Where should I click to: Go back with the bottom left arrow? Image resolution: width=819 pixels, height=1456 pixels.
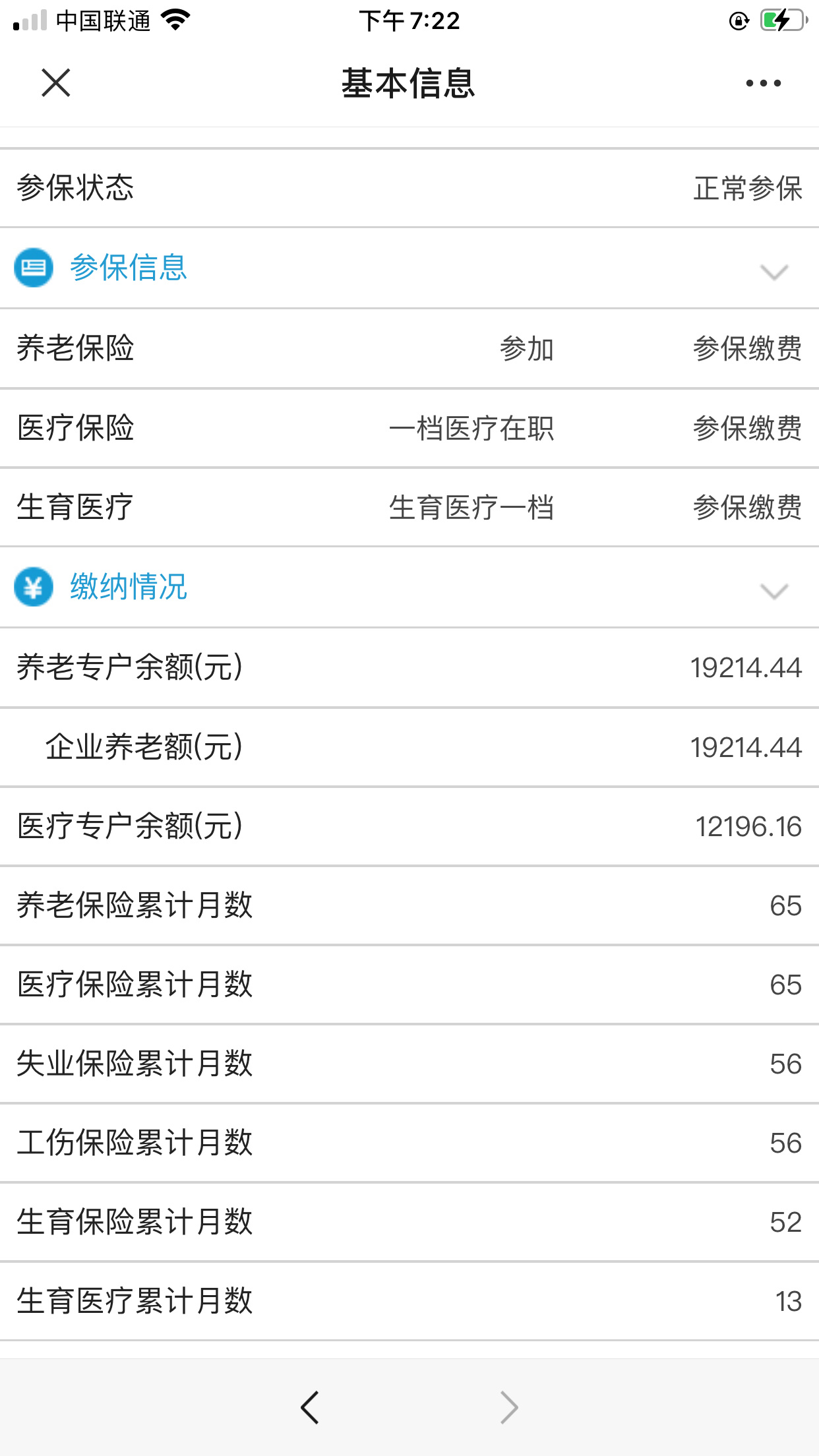click(x=310, y=1407)
